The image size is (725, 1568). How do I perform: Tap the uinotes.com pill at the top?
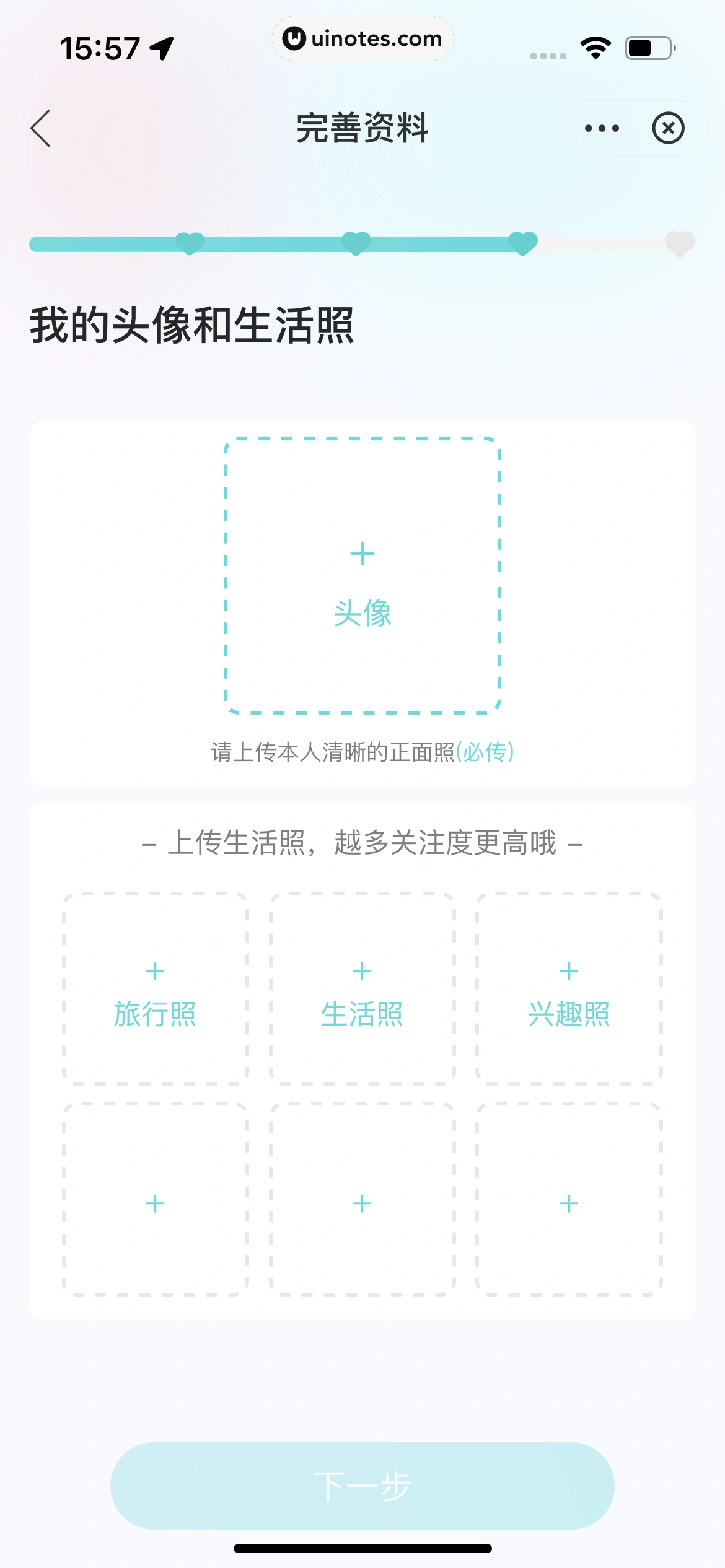point(362,38)
